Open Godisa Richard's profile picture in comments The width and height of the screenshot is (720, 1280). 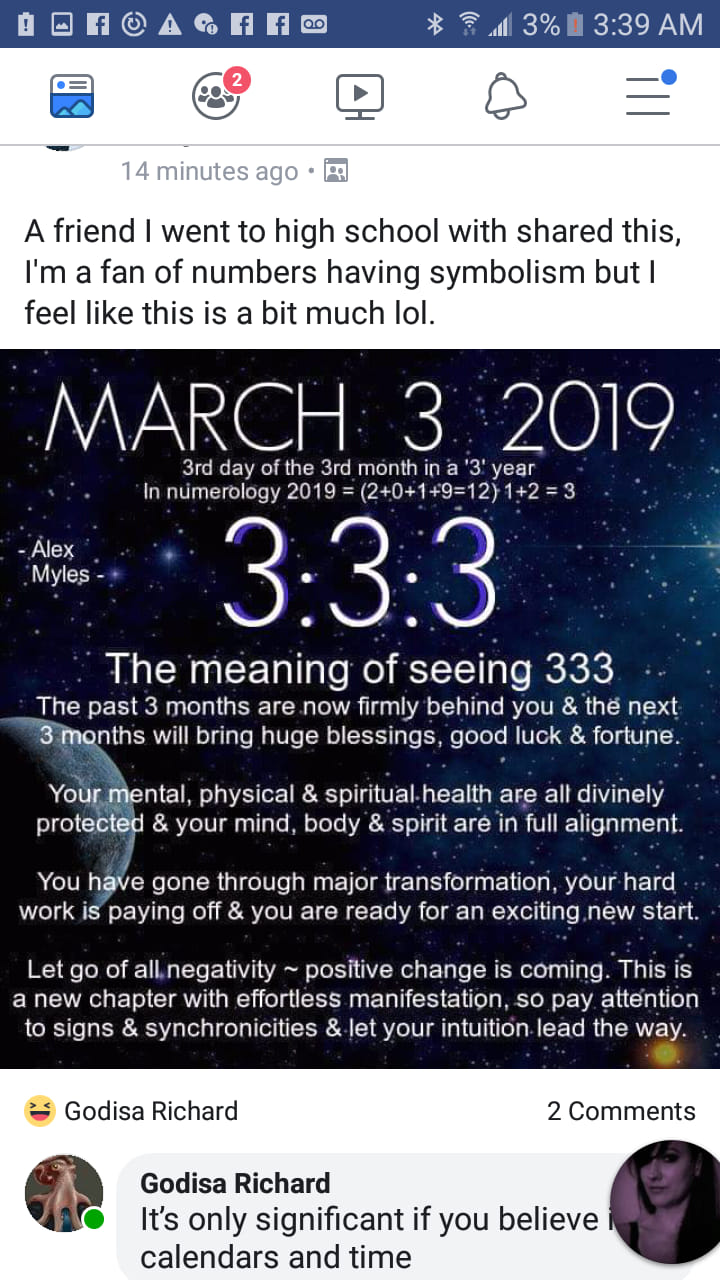click(x=64, y=1194)
